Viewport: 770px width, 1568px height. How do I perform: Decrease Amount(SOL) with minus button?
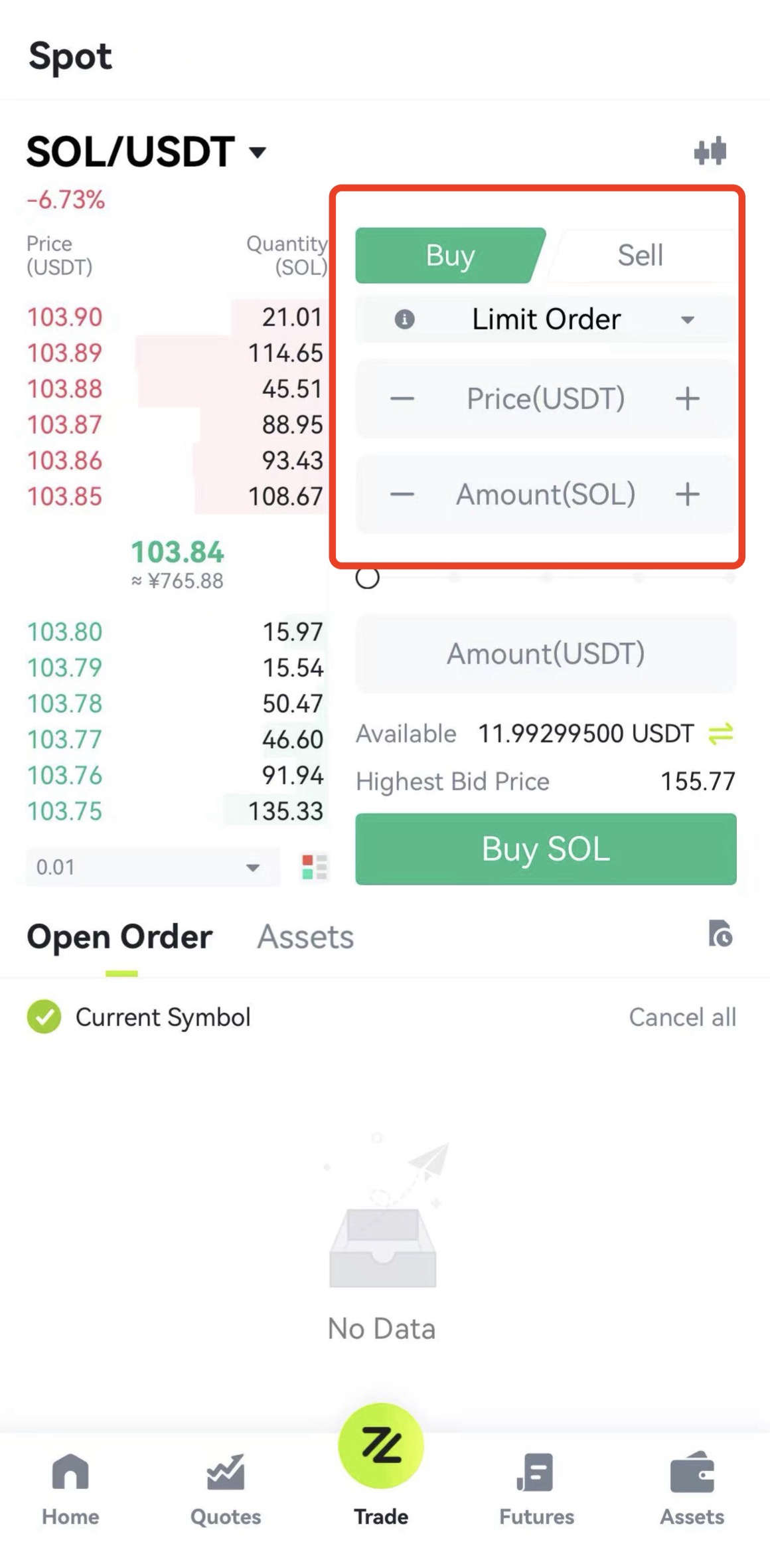pyautogui.click(x=402, y=494)
